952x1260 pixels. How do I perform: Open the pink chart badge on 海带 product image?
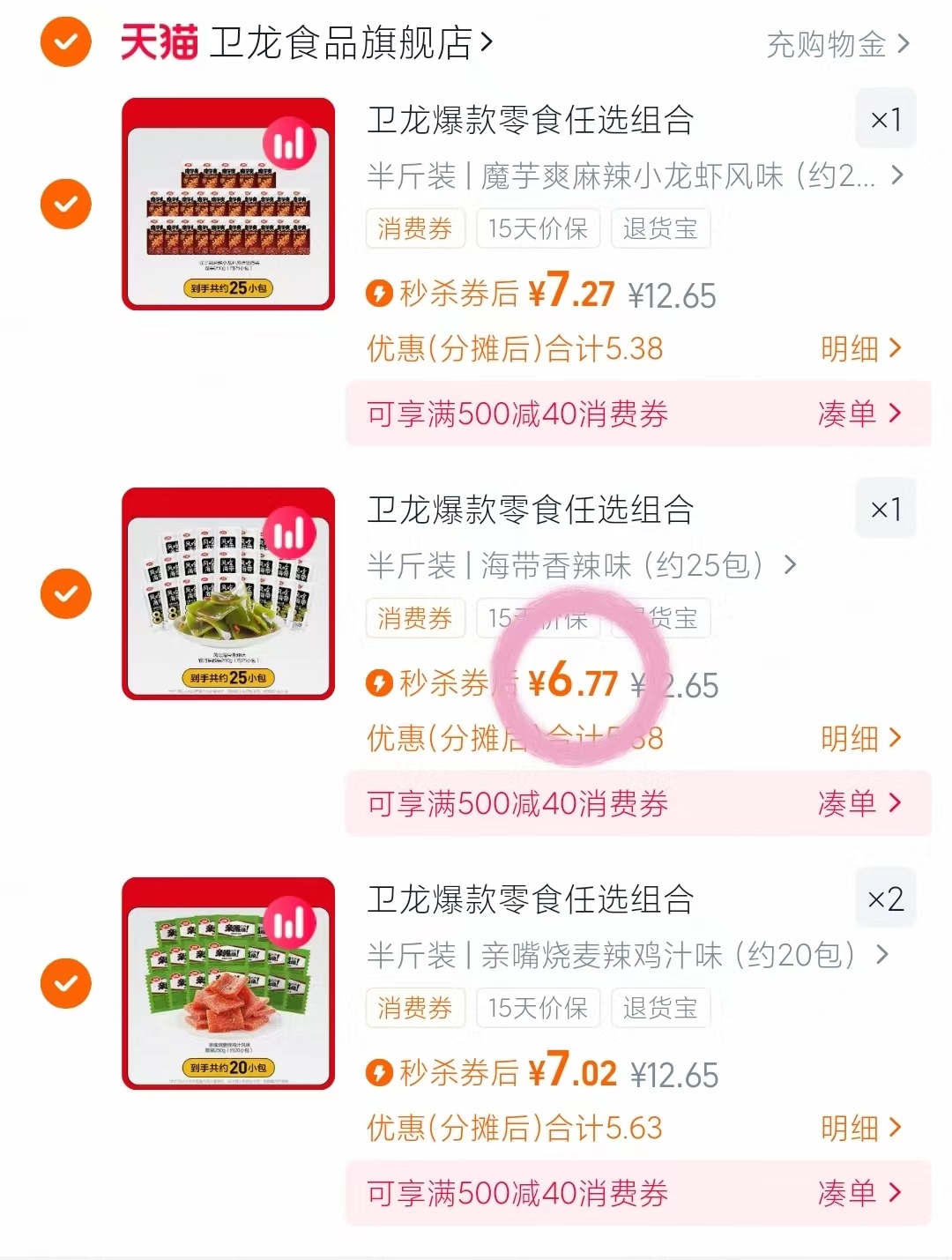click(291, 531)
